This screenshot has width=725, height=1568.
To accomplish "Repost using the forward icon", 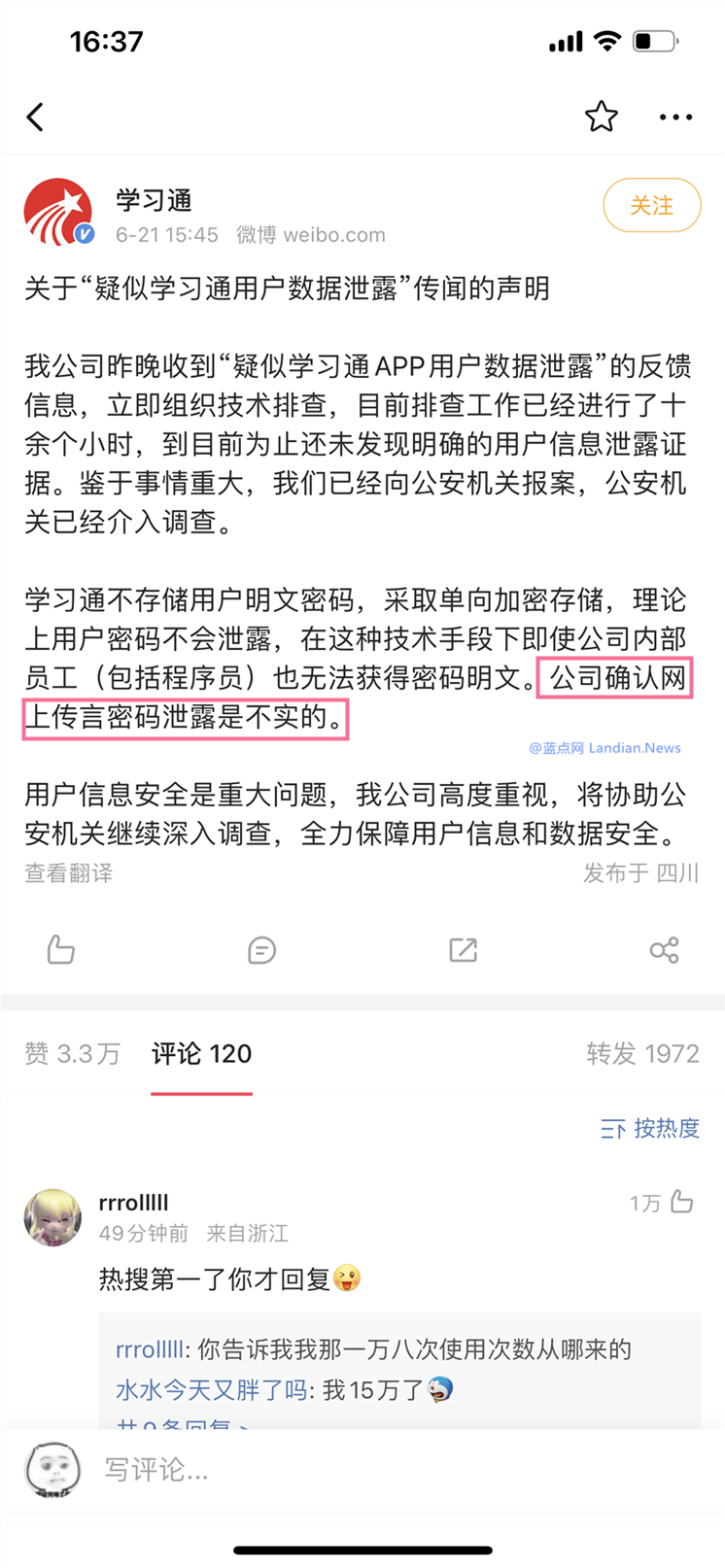I will coord(463,949).
